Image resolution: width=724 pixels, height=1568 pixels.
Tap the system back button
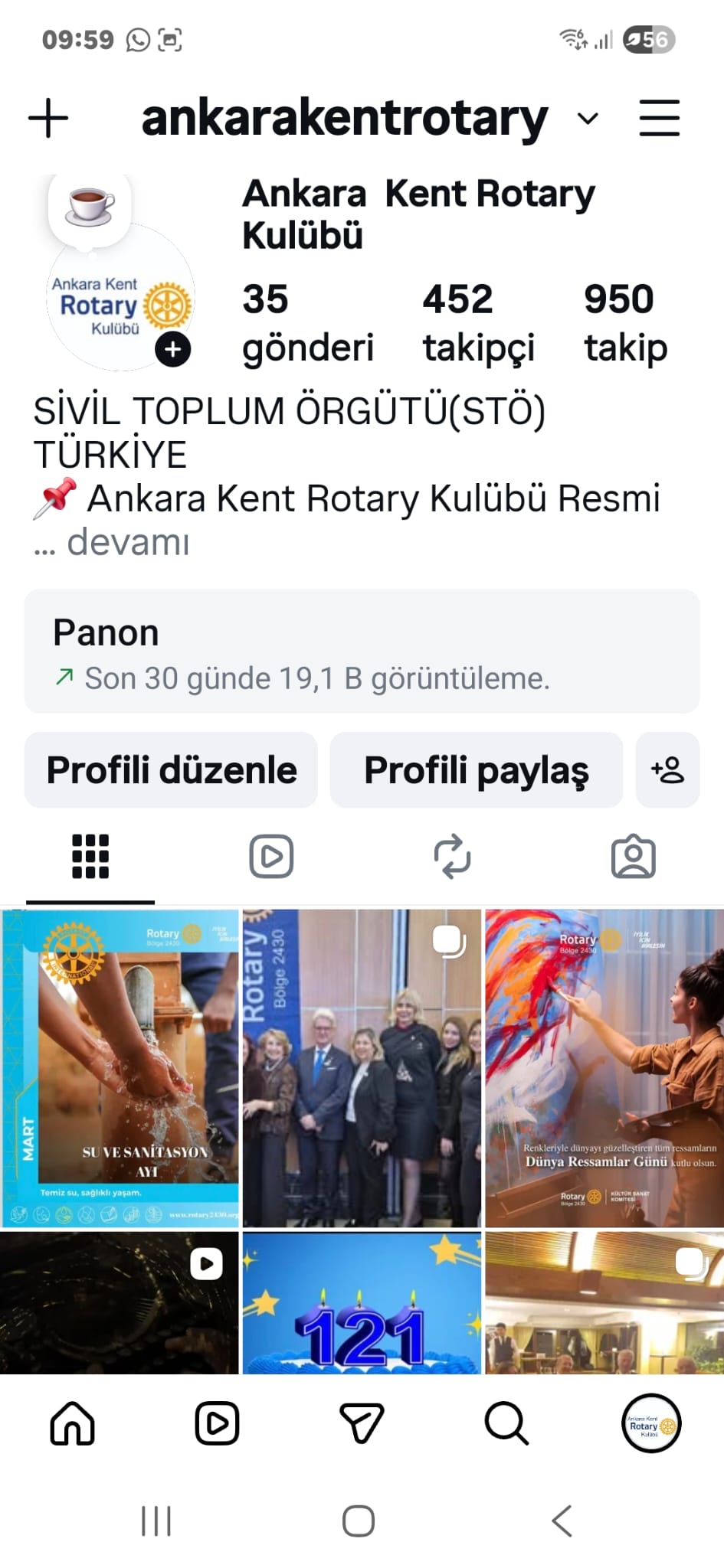pyautogui.click(x=562, y=1521)
